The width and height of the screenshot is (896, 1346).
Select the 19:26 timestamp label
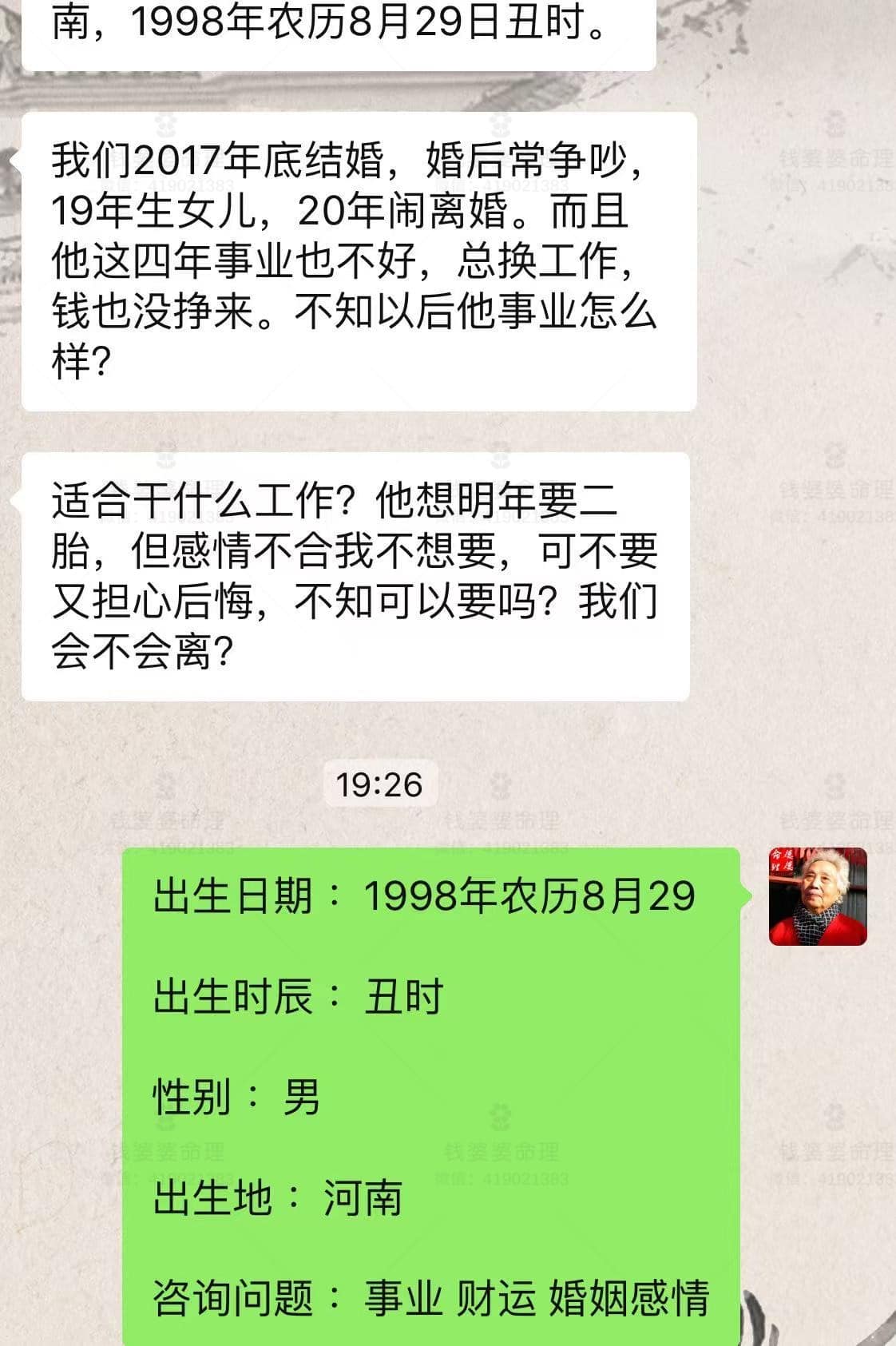pos(381,785)
